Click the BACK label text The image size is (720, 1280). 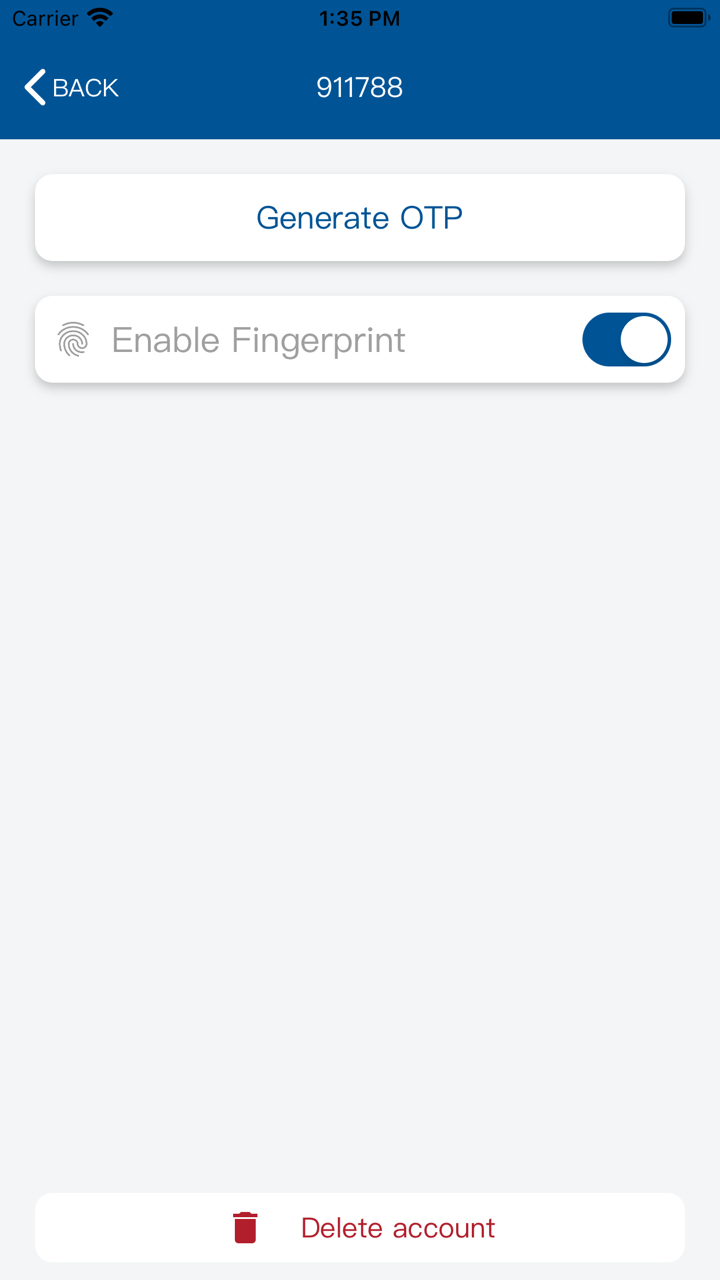(85, 88)
